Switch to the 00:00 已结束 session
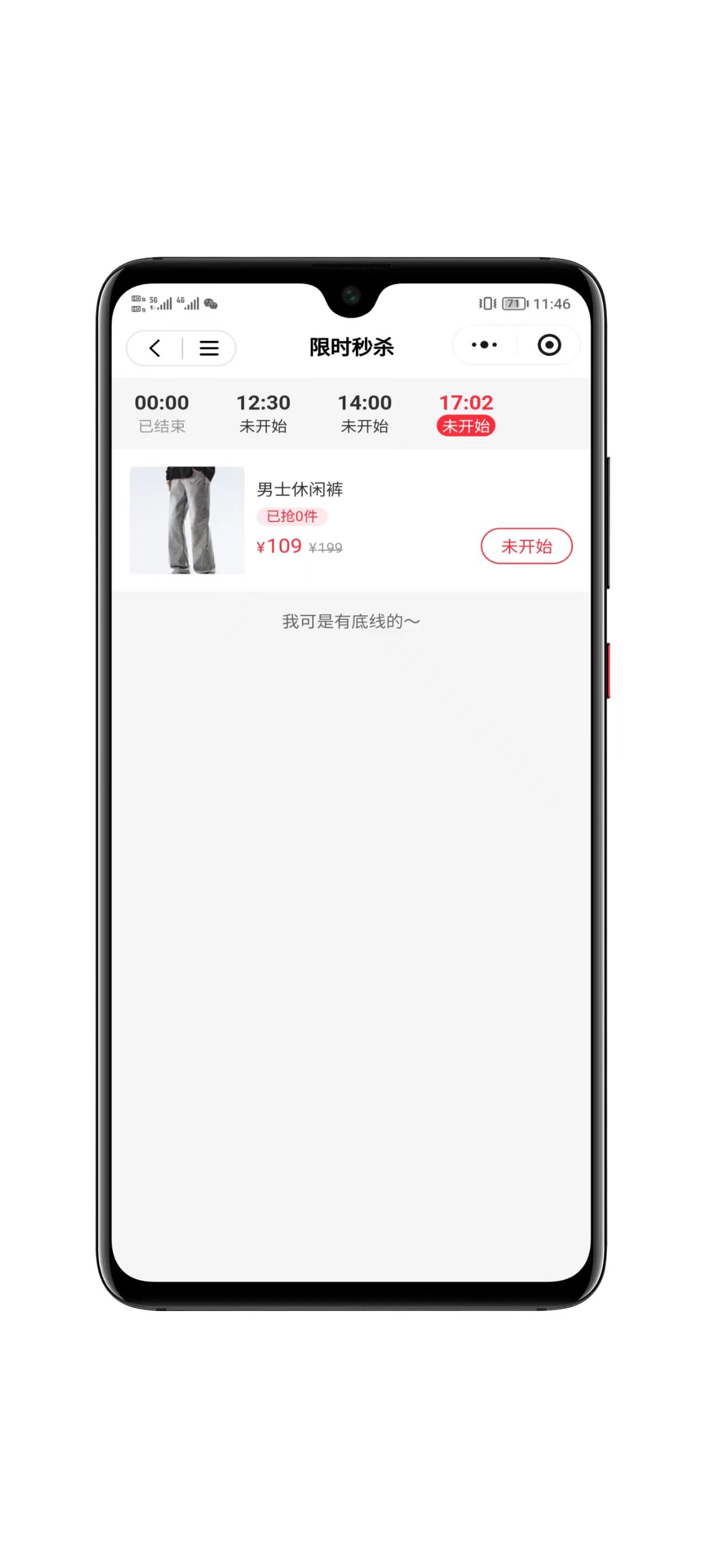Image resolution: width=706 pixels, height=1568 pixels. click(x=162, y=413)
